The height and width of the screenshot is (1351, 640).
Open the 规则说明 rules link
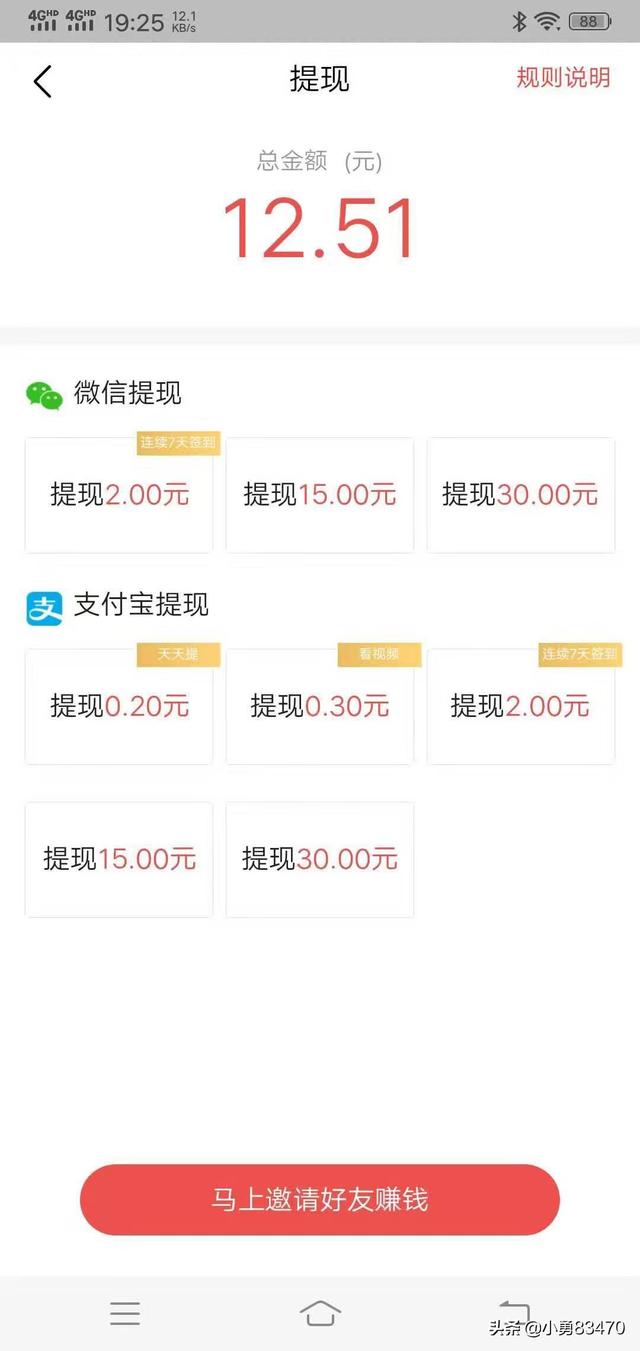coord(563,78)
